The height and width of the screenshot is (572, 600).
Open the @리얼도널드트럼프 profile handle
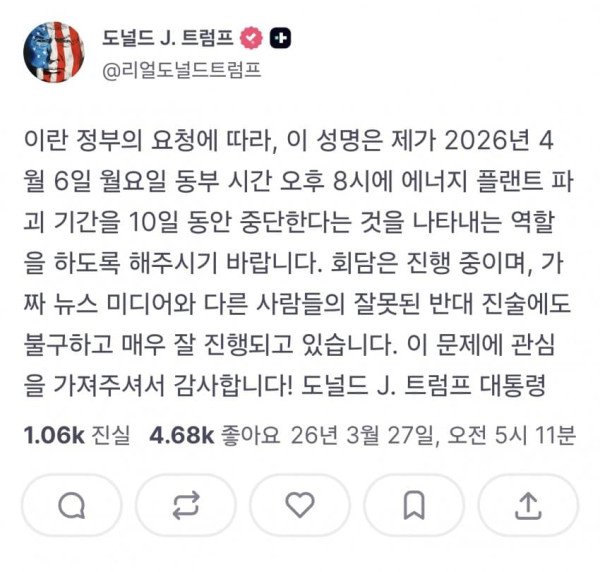(x=181, y=69)
